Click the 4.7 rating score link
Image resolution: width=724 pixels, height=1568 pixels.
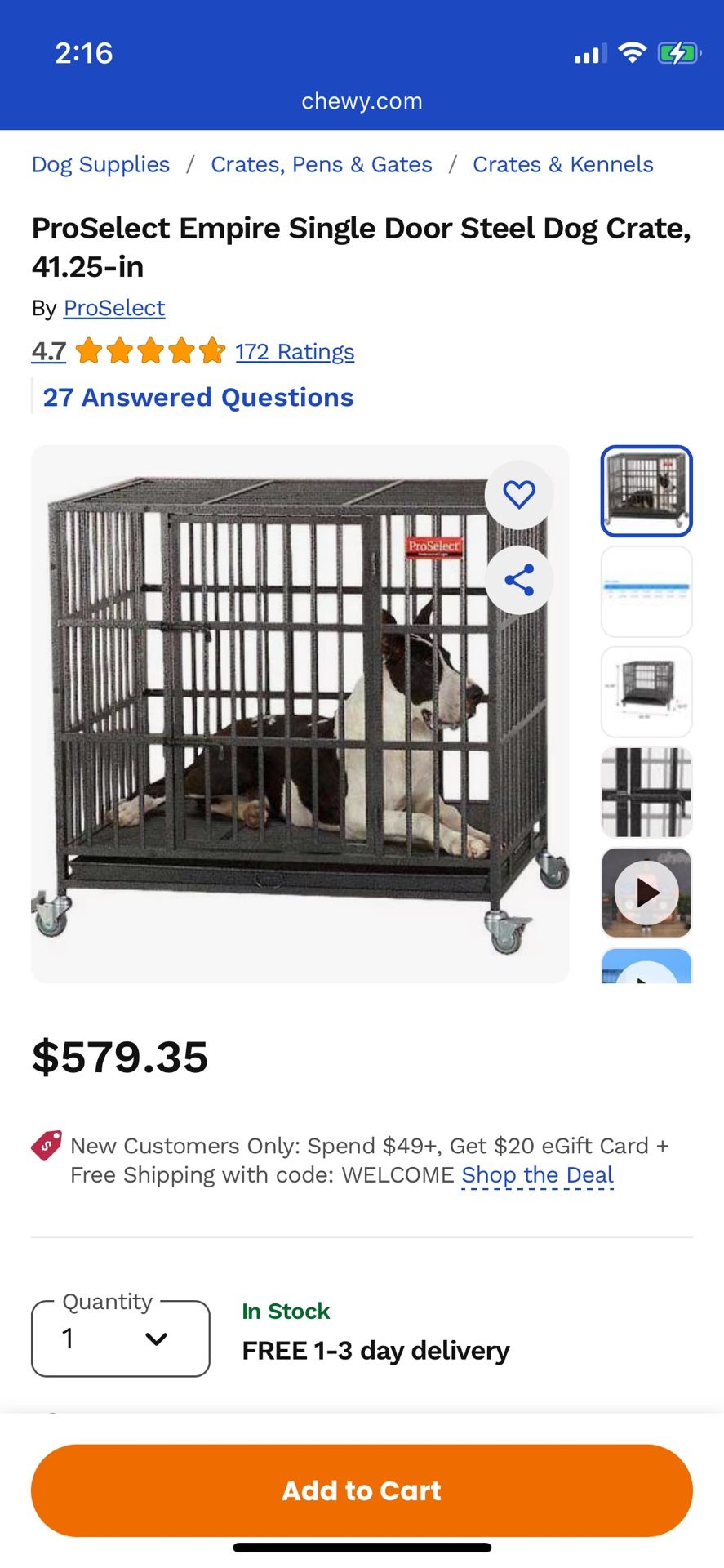pyautogui.click(x=47, y=351)
